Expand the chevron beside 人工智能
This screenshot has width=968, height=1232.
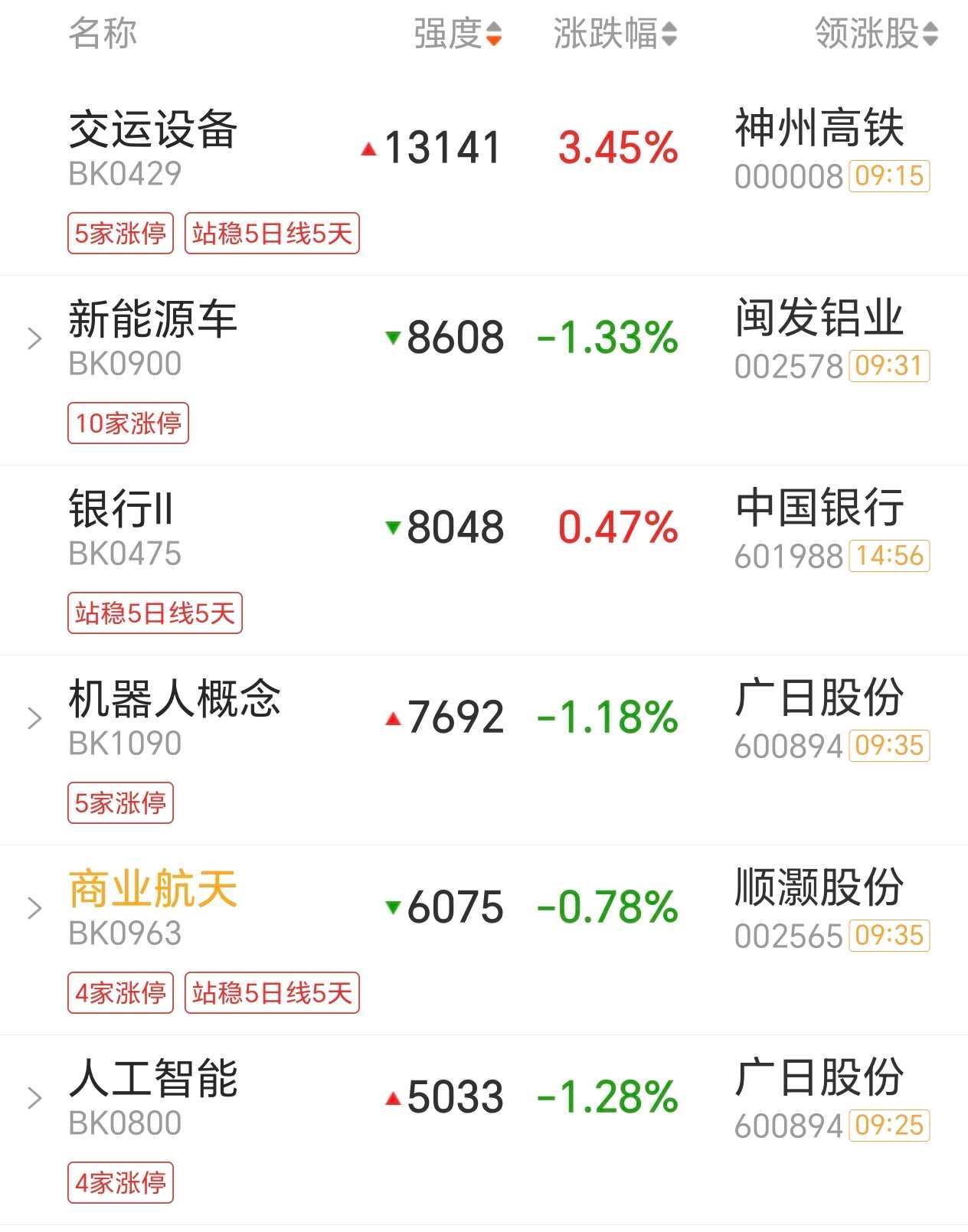(x=34, y=1098)
